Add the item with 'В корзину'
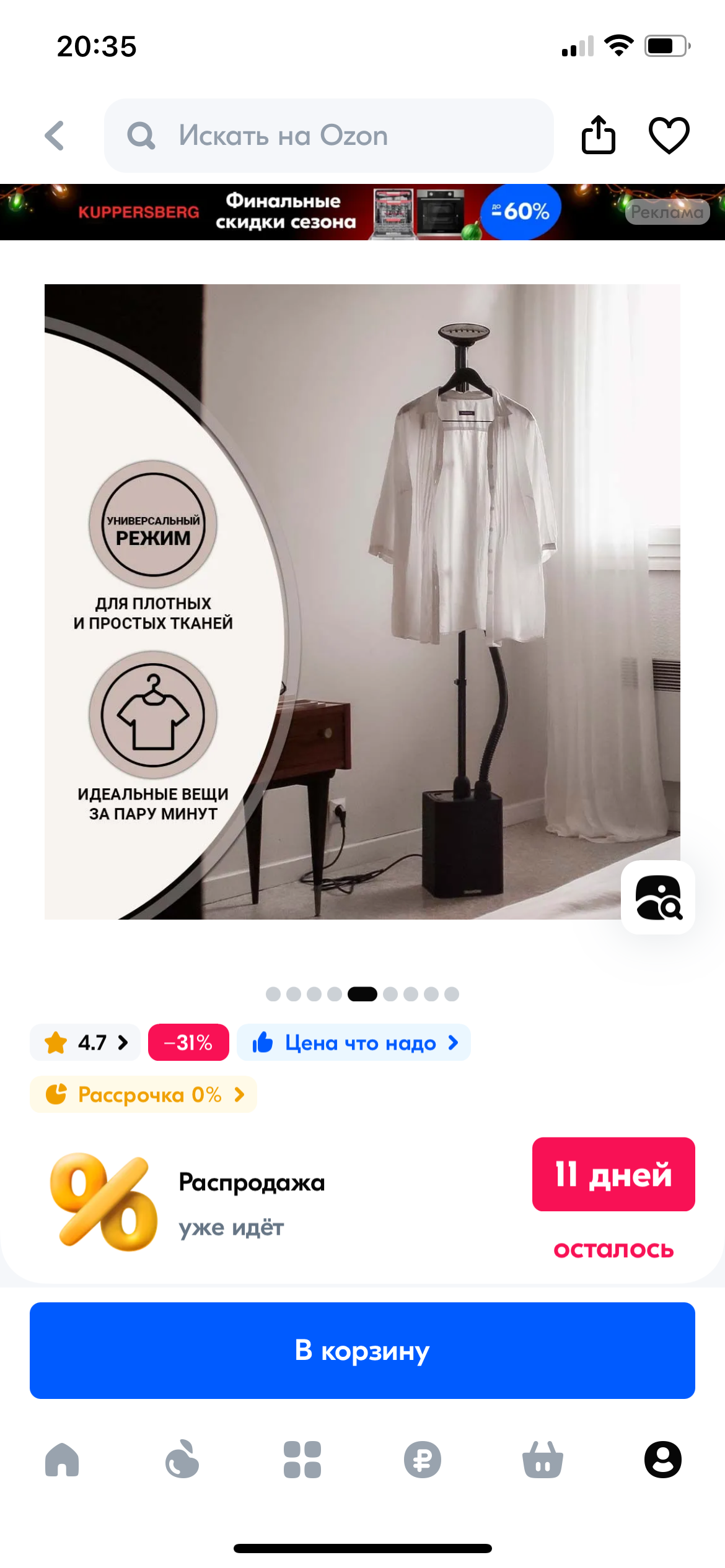The height and width of the screenshot is (1568, 725). click(x=362, y=1351)
